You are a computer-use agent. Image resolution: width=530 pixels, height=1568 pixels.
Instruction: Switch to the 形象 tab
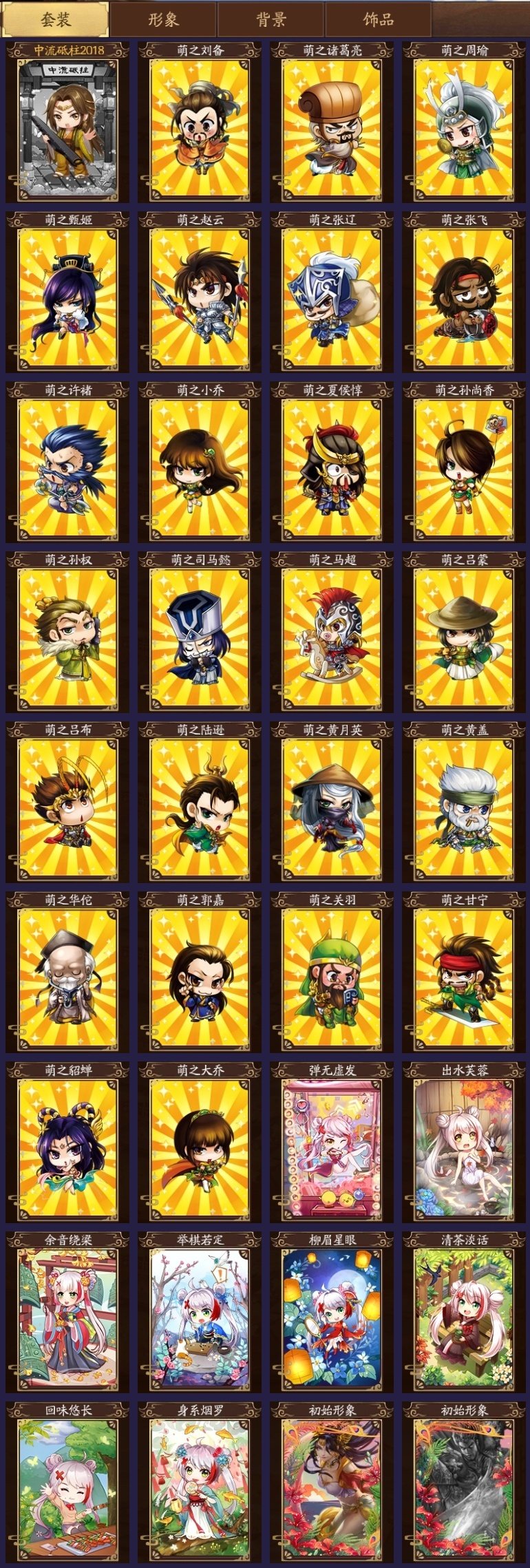tap(163, 19)
